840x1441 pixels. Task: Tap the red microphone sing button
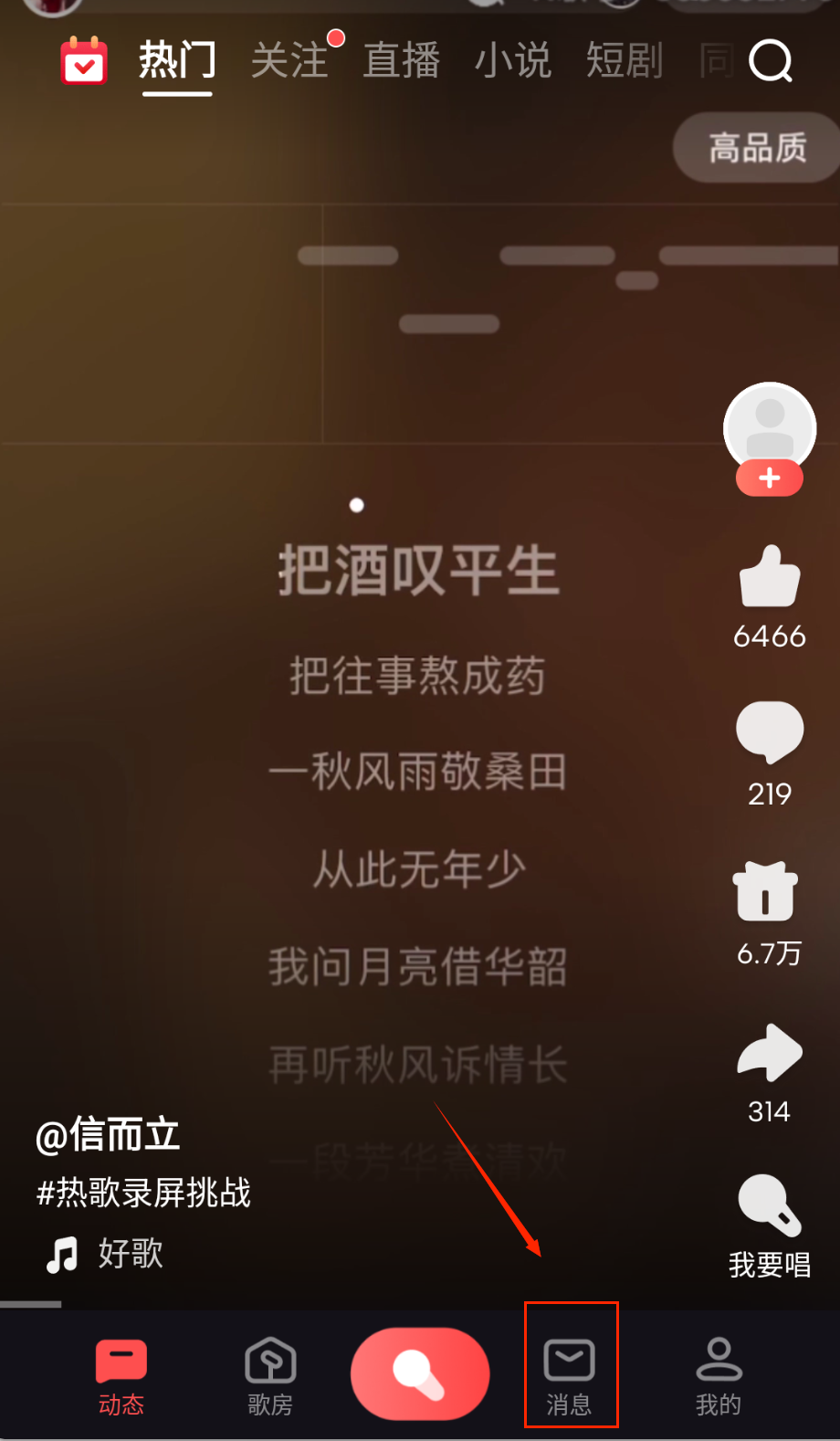(420, 1373)
